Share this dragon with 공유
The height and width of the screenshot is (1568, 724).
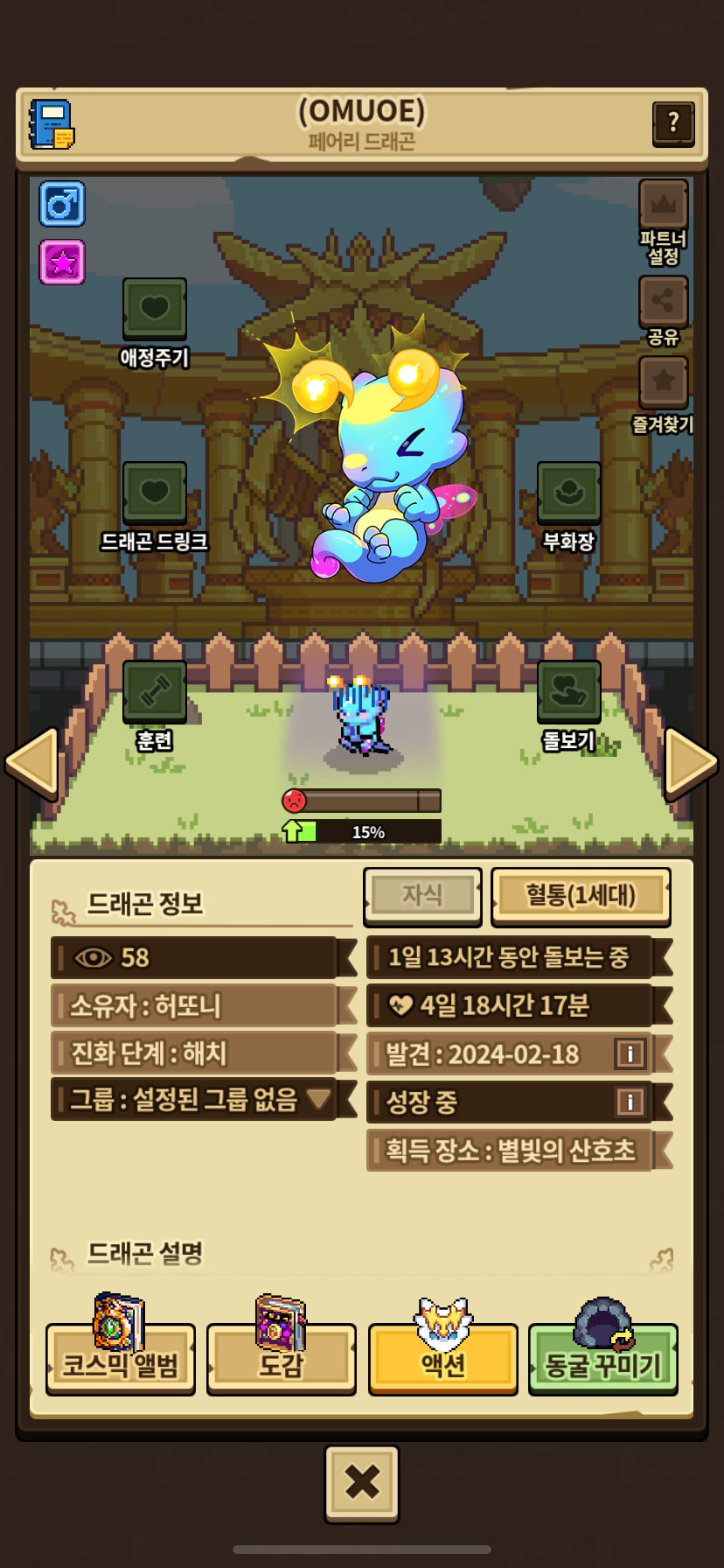[663, 302]
